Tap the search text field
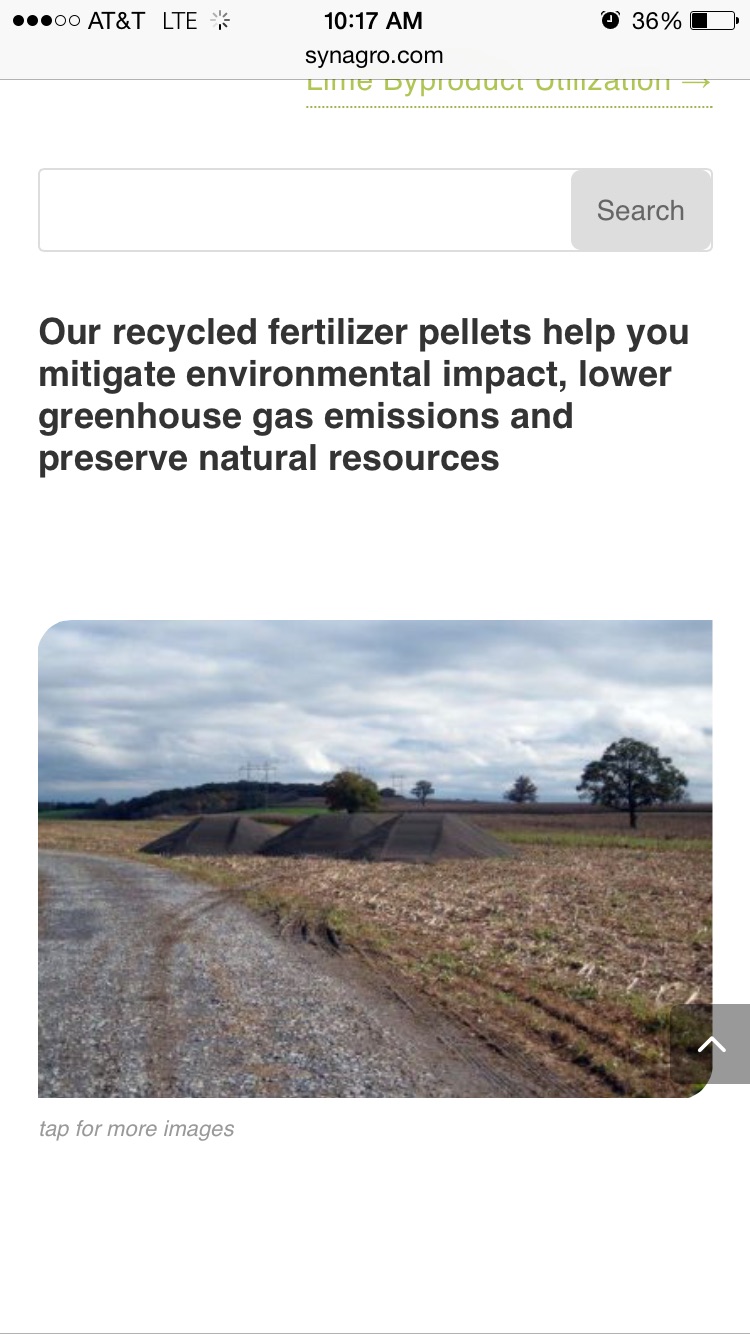This screenshot has width=750, height=1334. (305, 210)
